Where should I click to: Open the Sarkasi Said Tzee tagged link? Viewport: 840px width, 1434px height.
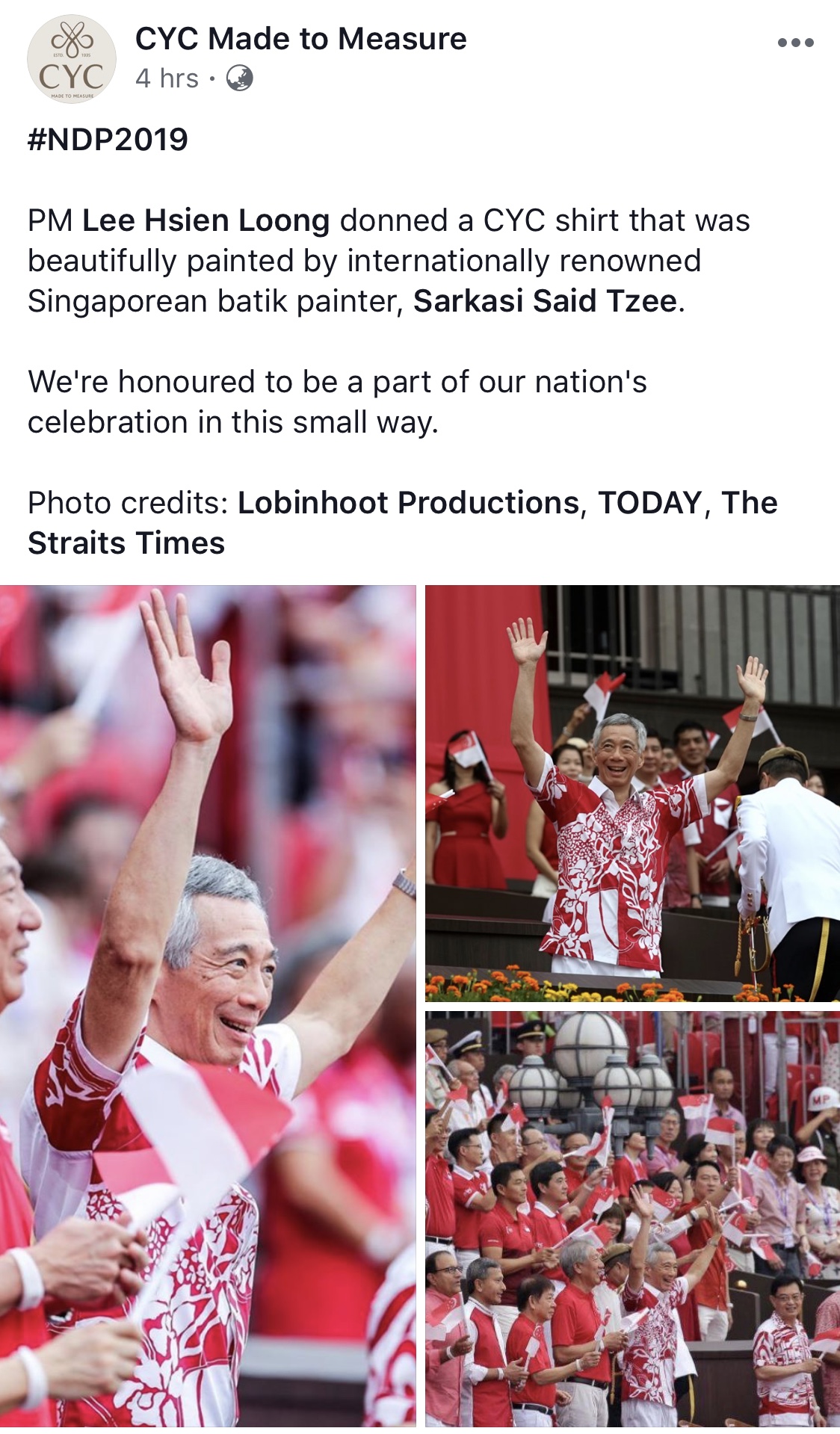[546, 301]
